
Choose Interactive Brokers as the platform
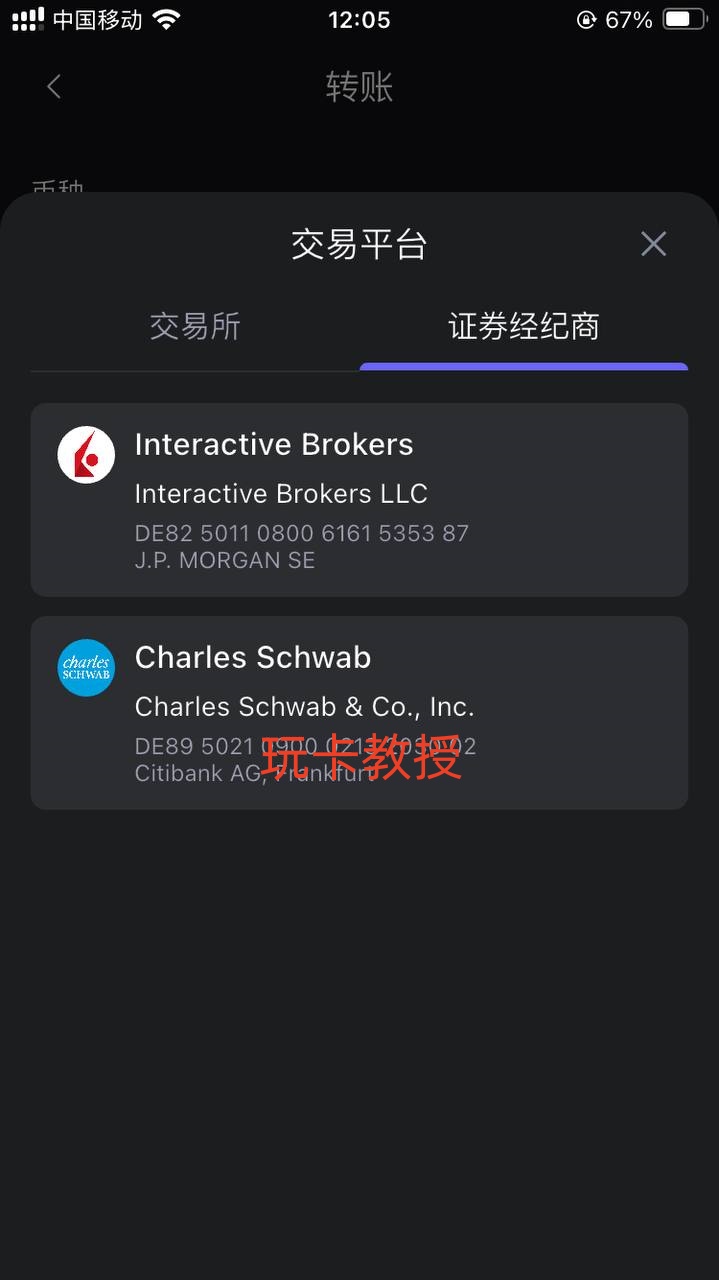[359, 500]
